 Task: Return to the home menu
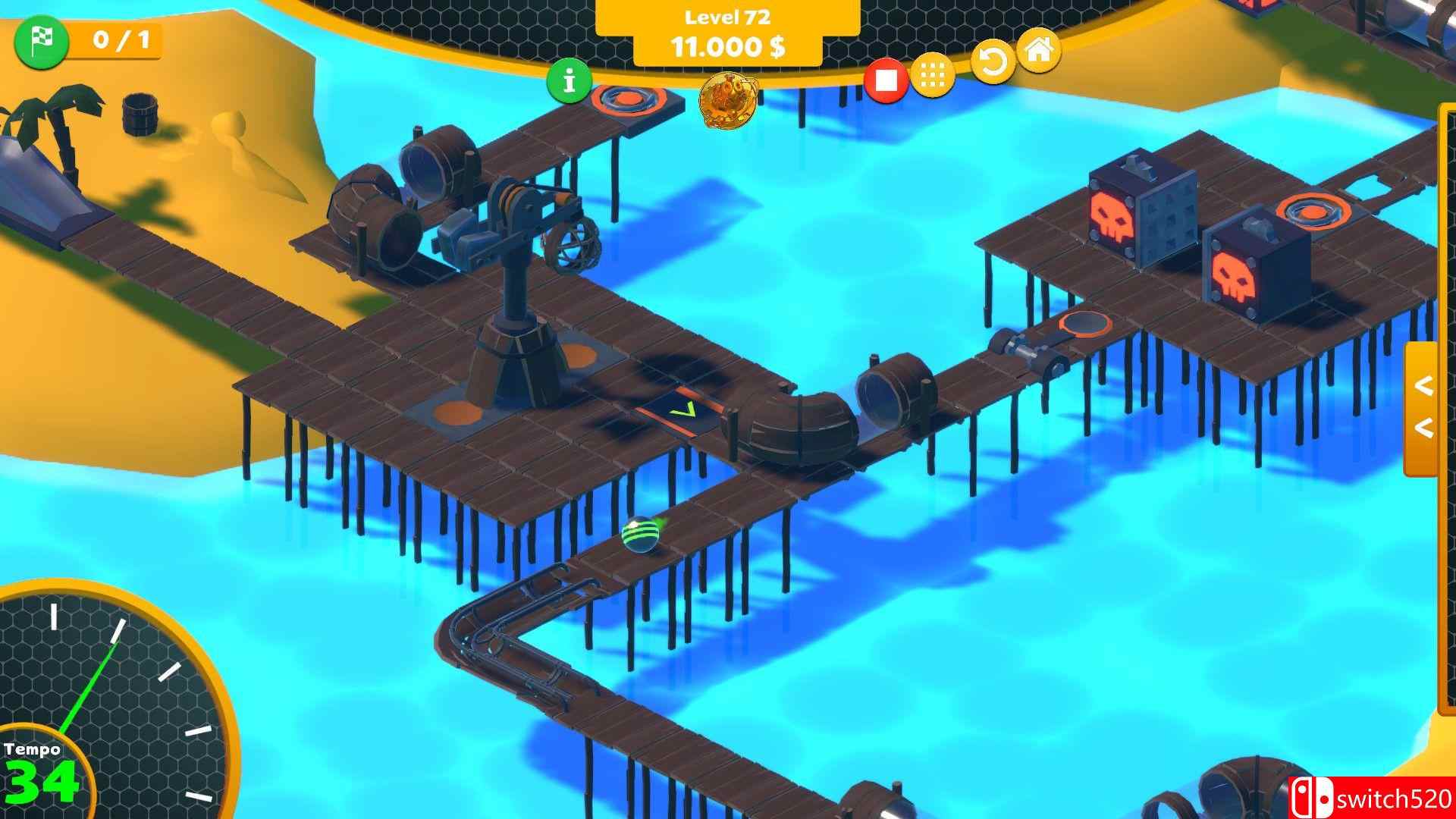click(x=1038, y=51)
